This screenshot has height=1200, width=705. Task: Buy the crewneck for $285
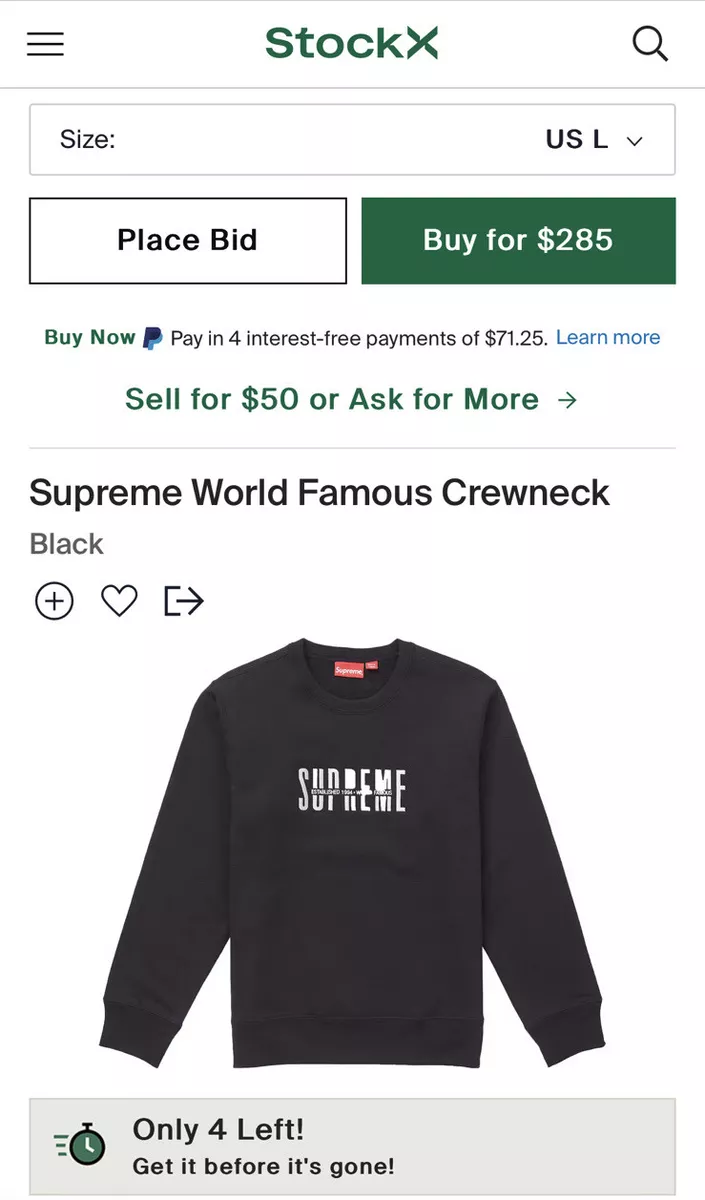[518, 240]
